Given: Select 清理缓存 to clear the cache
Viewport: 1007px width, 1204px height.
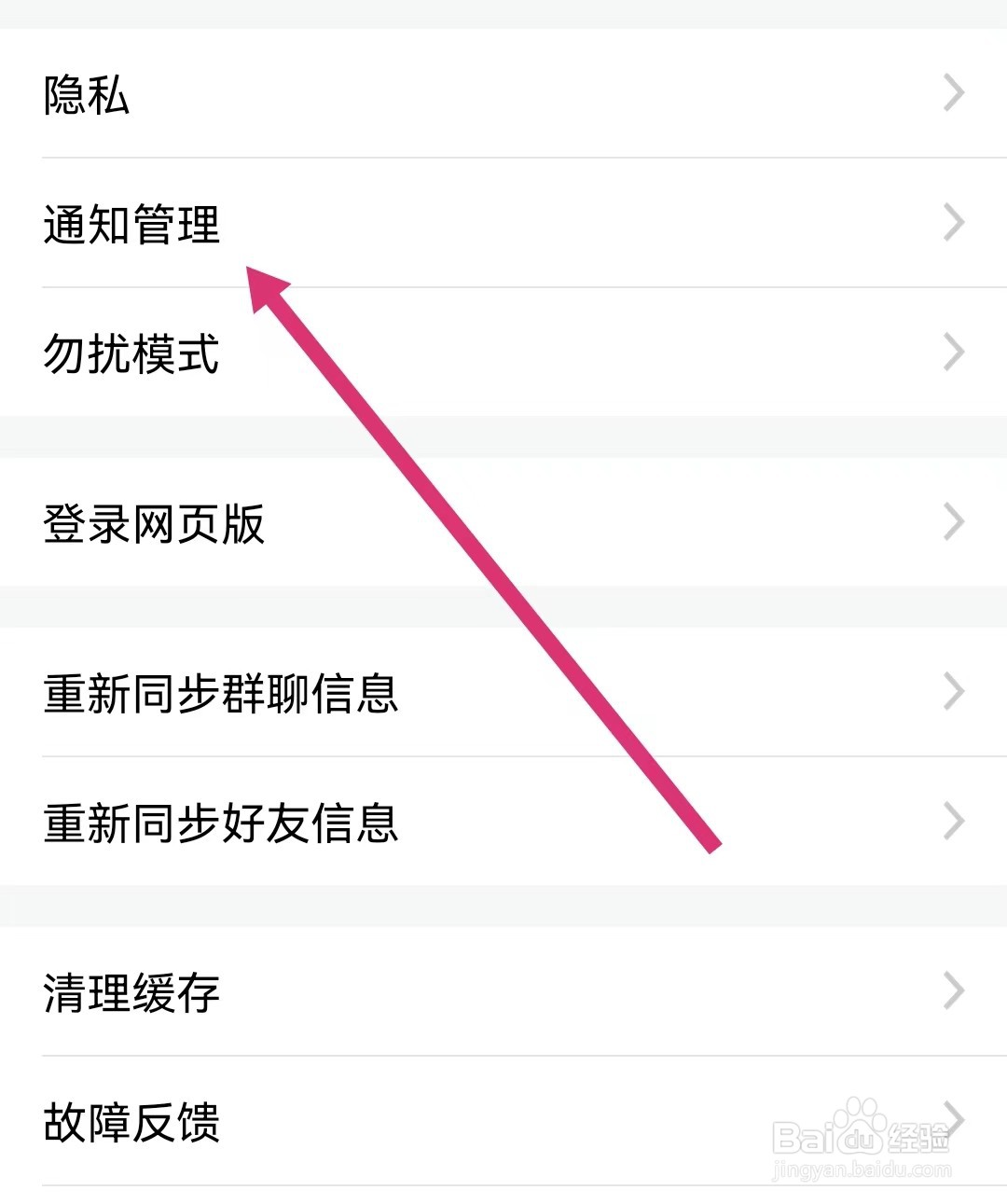Looking at the screenshot, I should coord(131,992).
